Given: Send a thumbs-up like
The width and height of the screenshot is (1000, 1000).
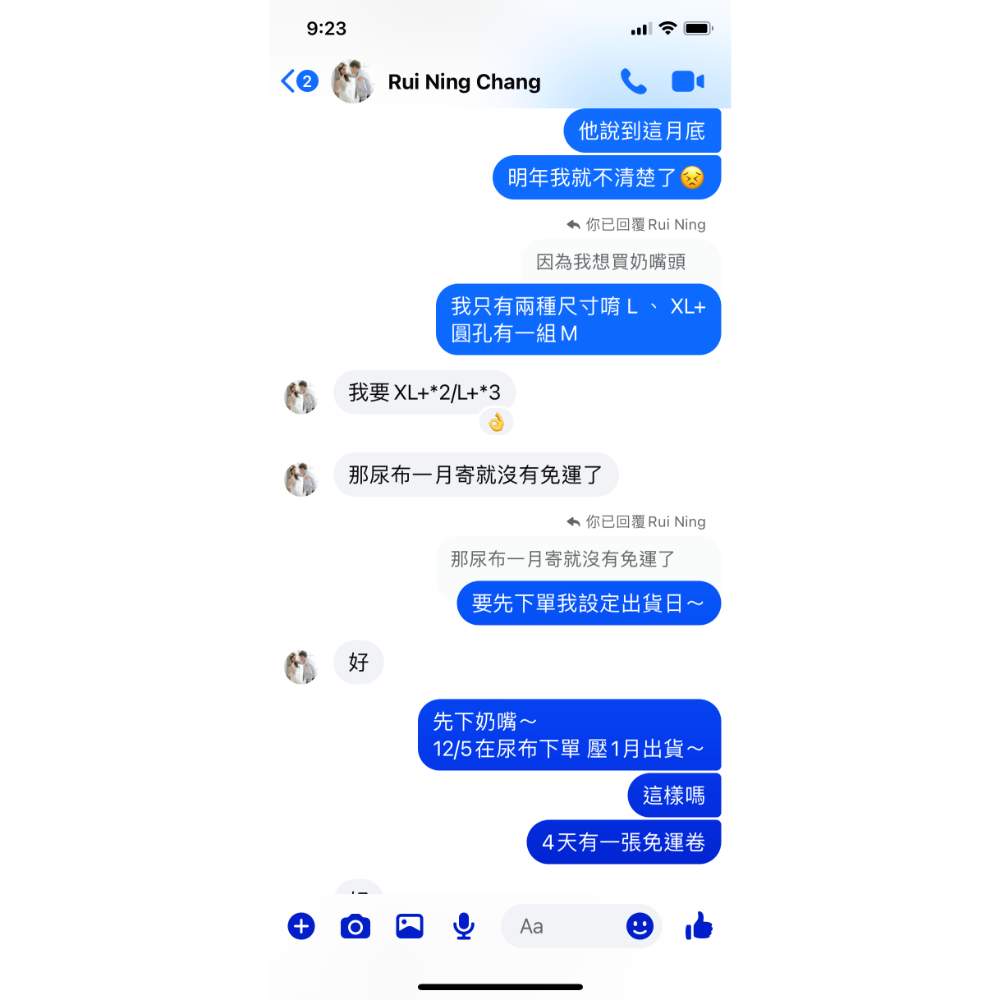Looking at the screenshot, I should [699, 926].
